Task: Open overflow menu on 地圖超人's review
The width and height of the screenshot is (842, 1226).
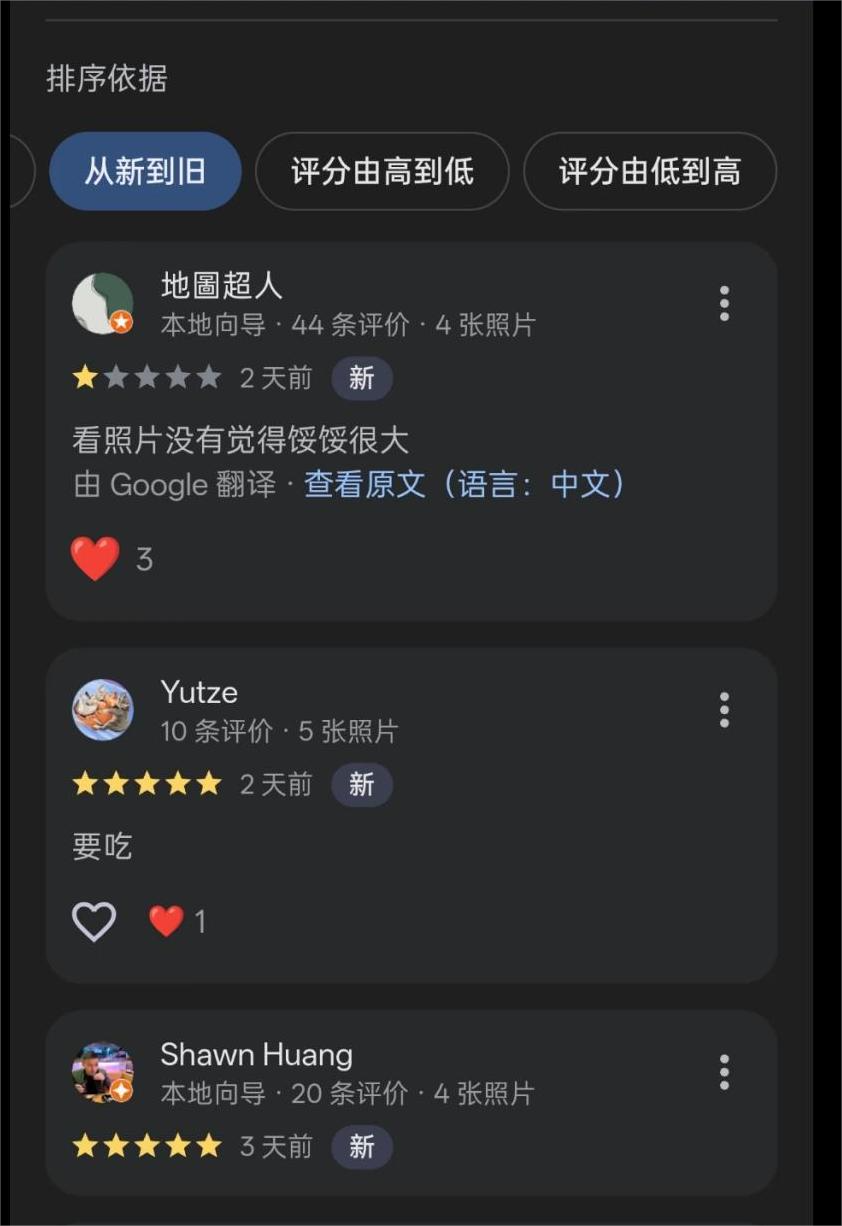Action: 724,304
